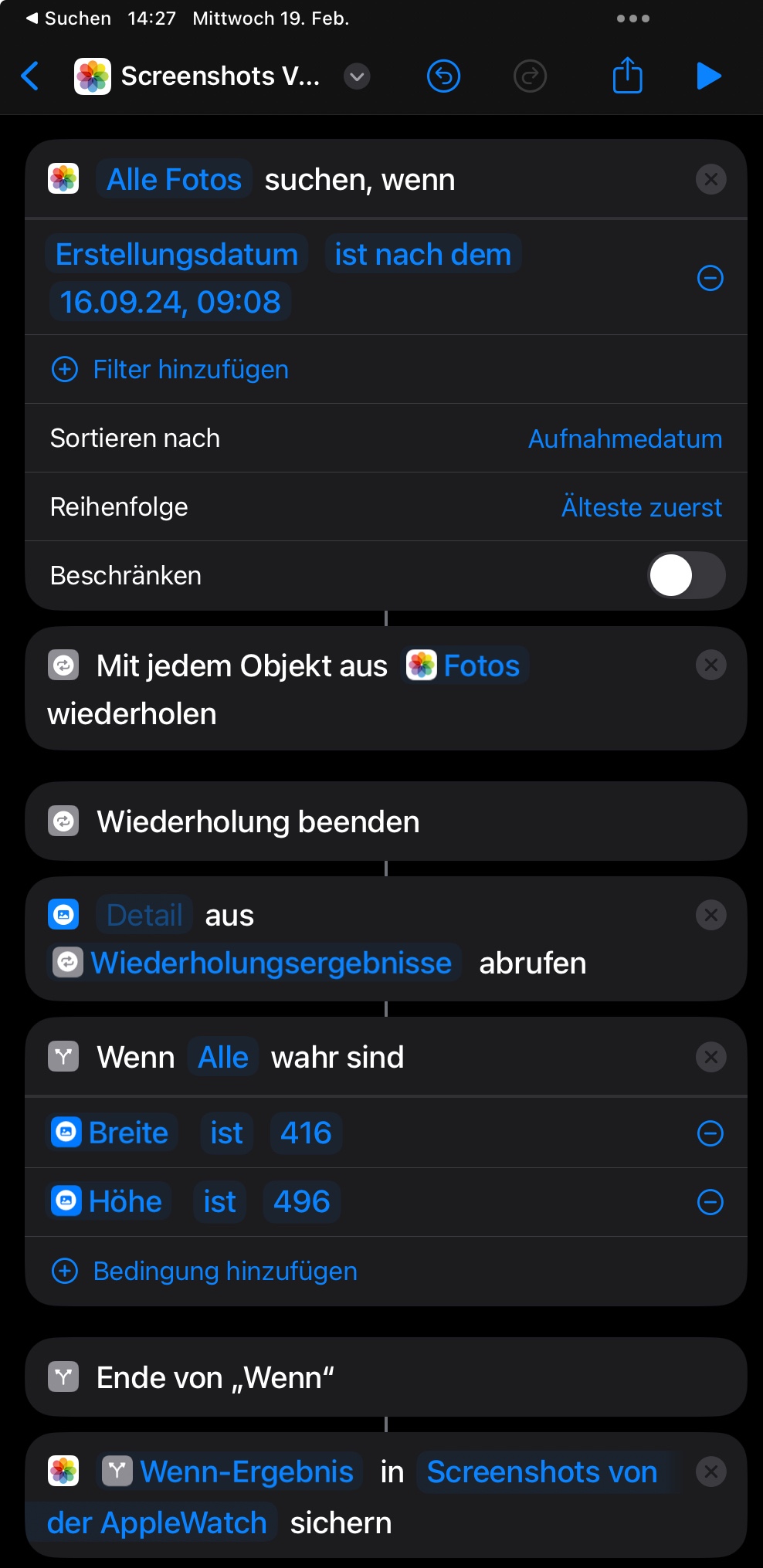Enable the 'Beschränken' switch
This screenshot has height=1568, width=763.
pyautogui.click(x=686, y=575)
